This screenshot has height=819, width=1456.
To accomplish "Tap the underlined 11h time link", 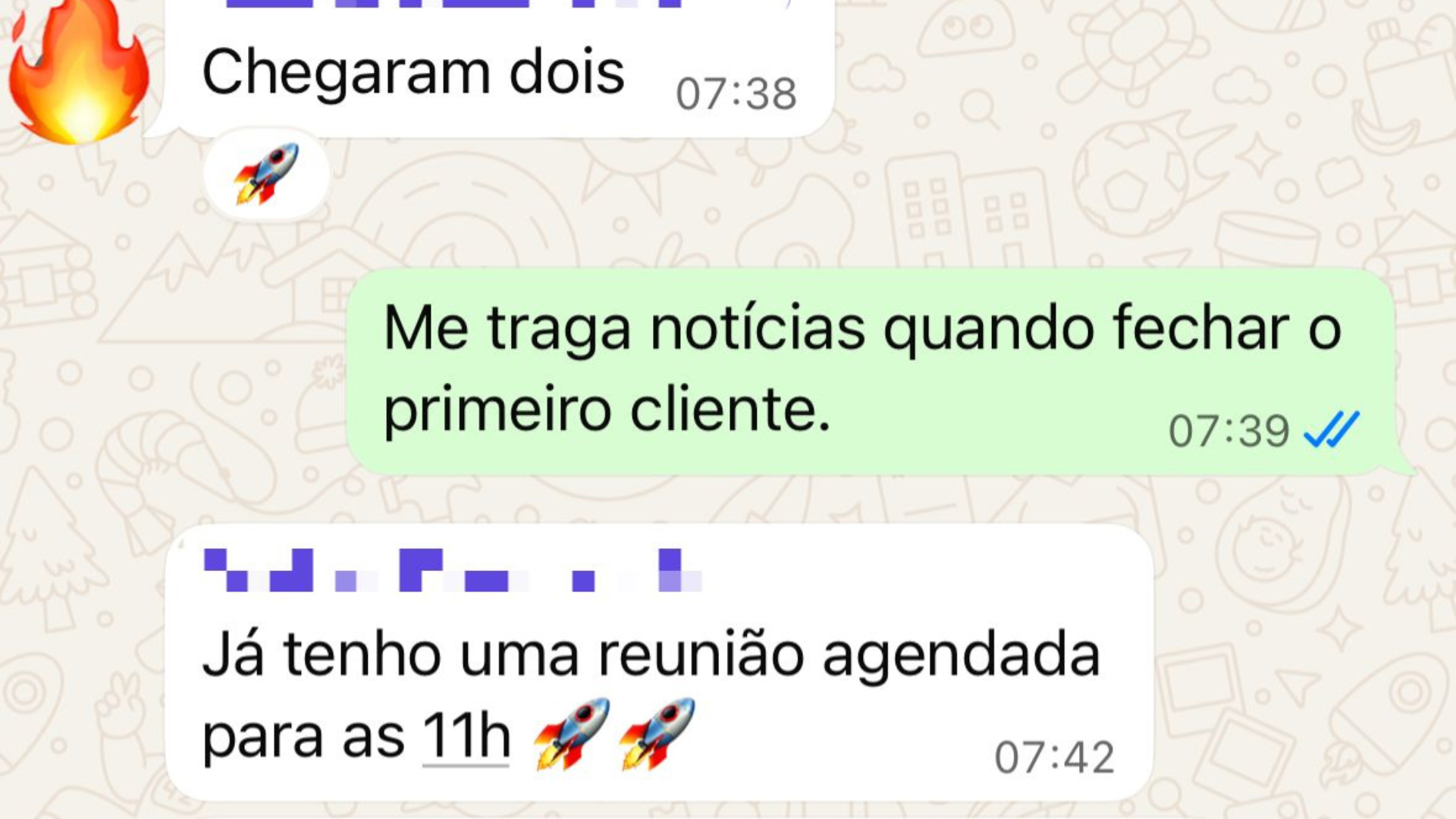I will point(466,737).
